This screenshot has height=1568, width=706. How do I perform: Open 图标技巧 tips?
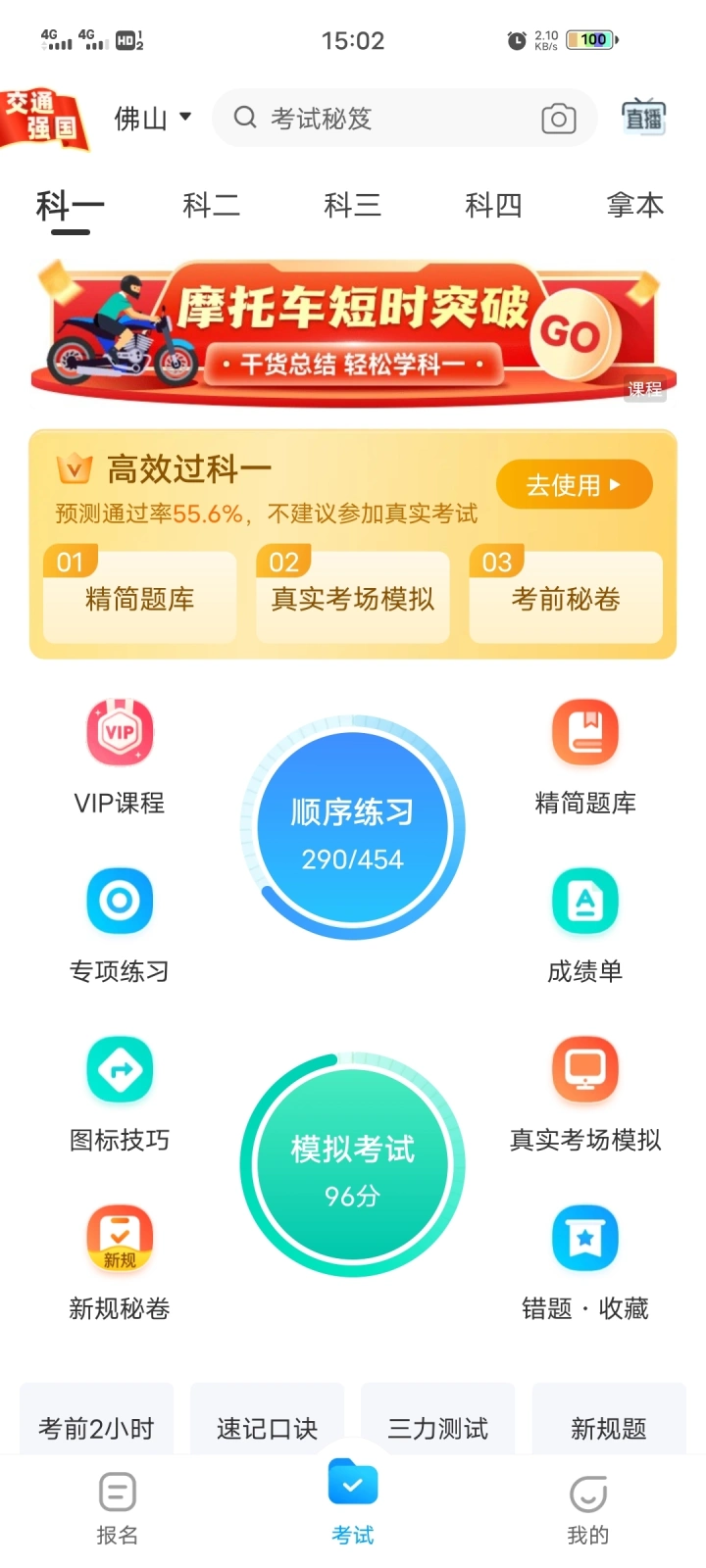(120, 1092)
